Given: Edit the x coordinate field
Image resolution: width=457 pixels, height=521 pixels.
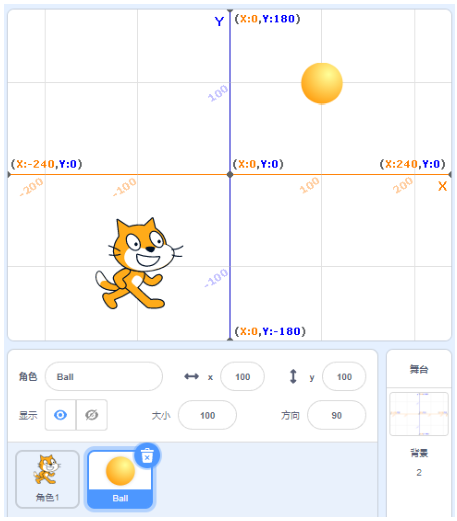Looking at the screenshot, I should 242,376.
